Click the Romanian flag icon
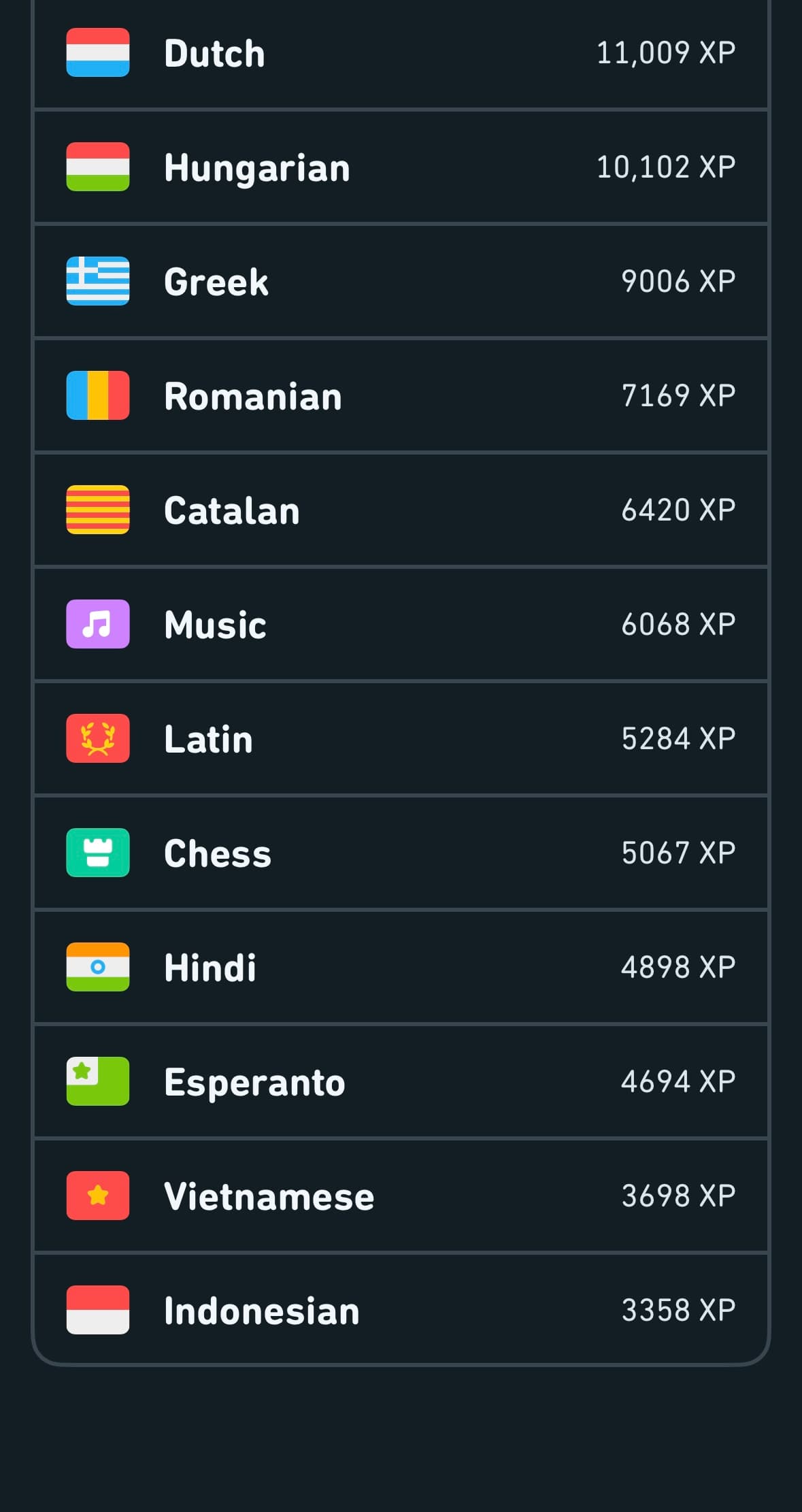 (97, 397)
